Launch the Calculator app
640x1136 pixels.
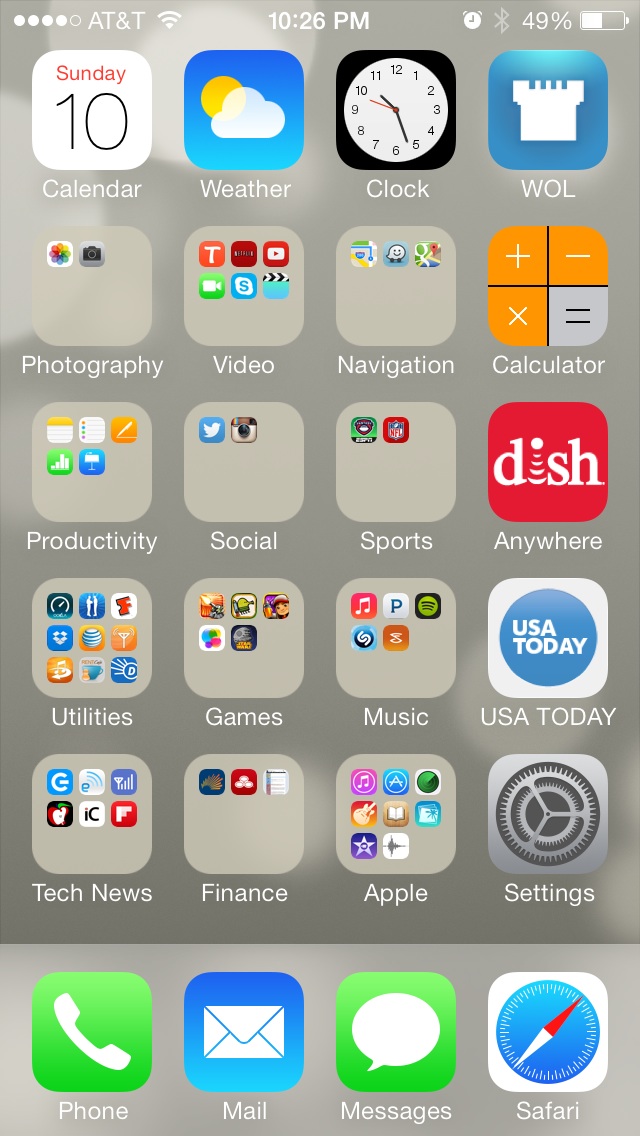548,286
